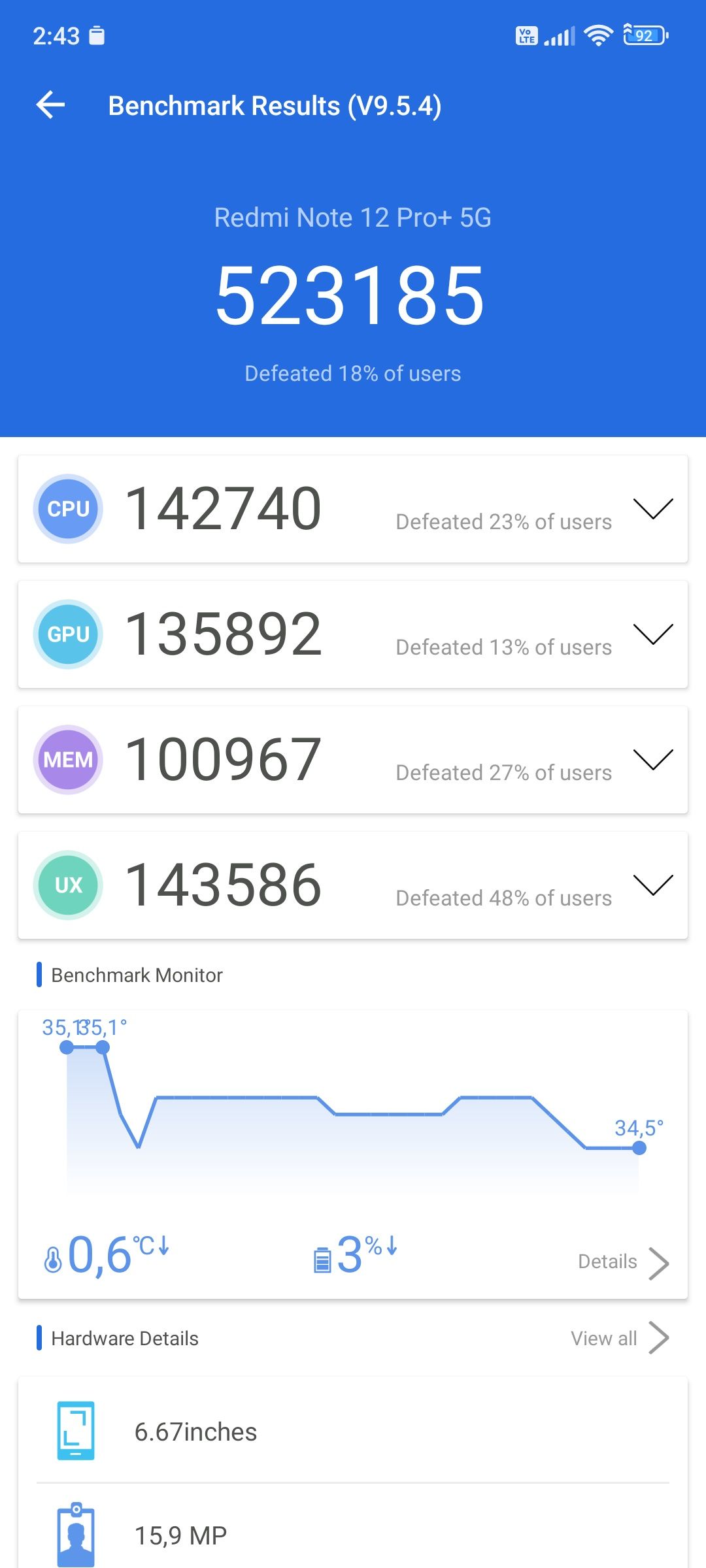Viewport: 706px width, 1568px height.
Task: View all hardware details
Action: click(620, 1338)
